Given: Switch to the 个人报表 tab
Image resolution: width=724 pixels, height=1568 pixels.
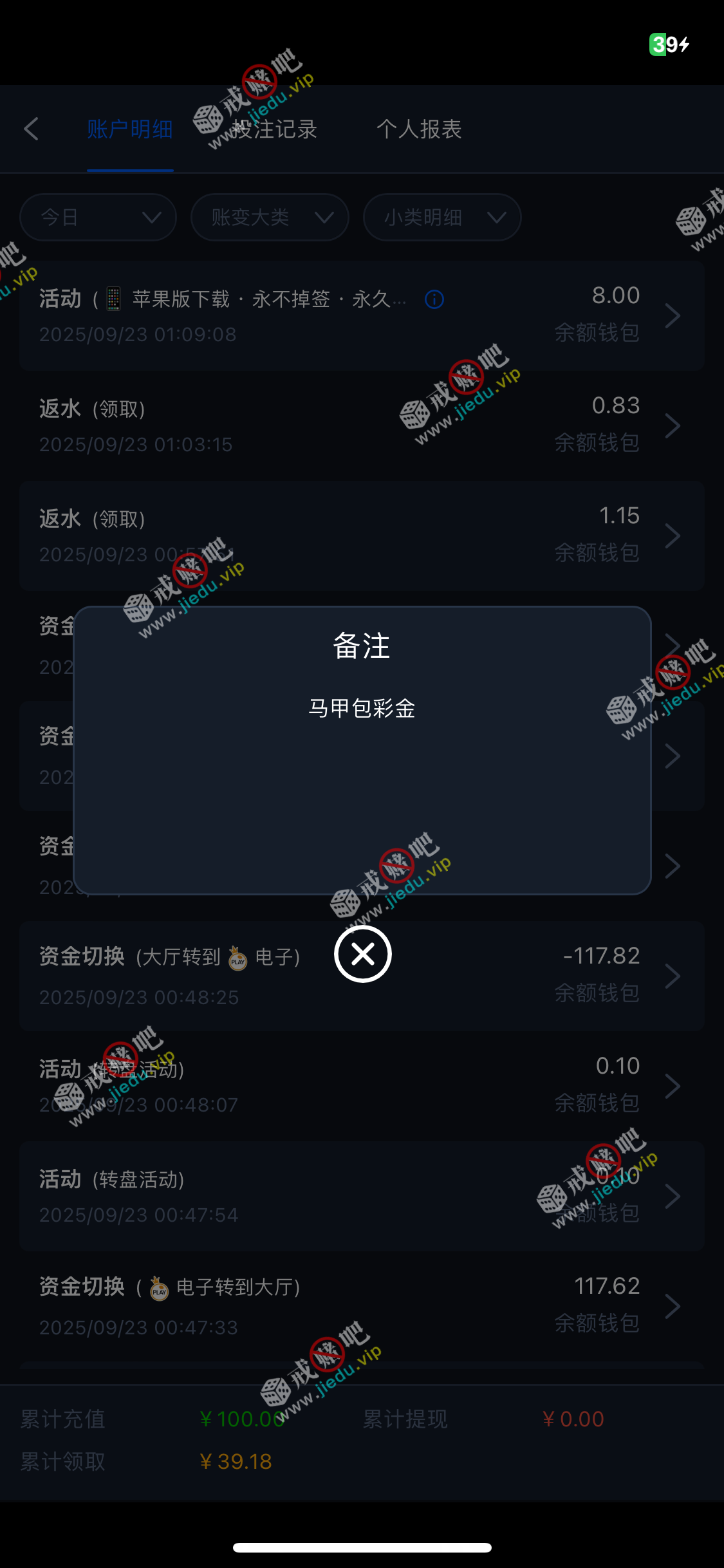Looking at the screenshot, I should [x=419, y=129].
